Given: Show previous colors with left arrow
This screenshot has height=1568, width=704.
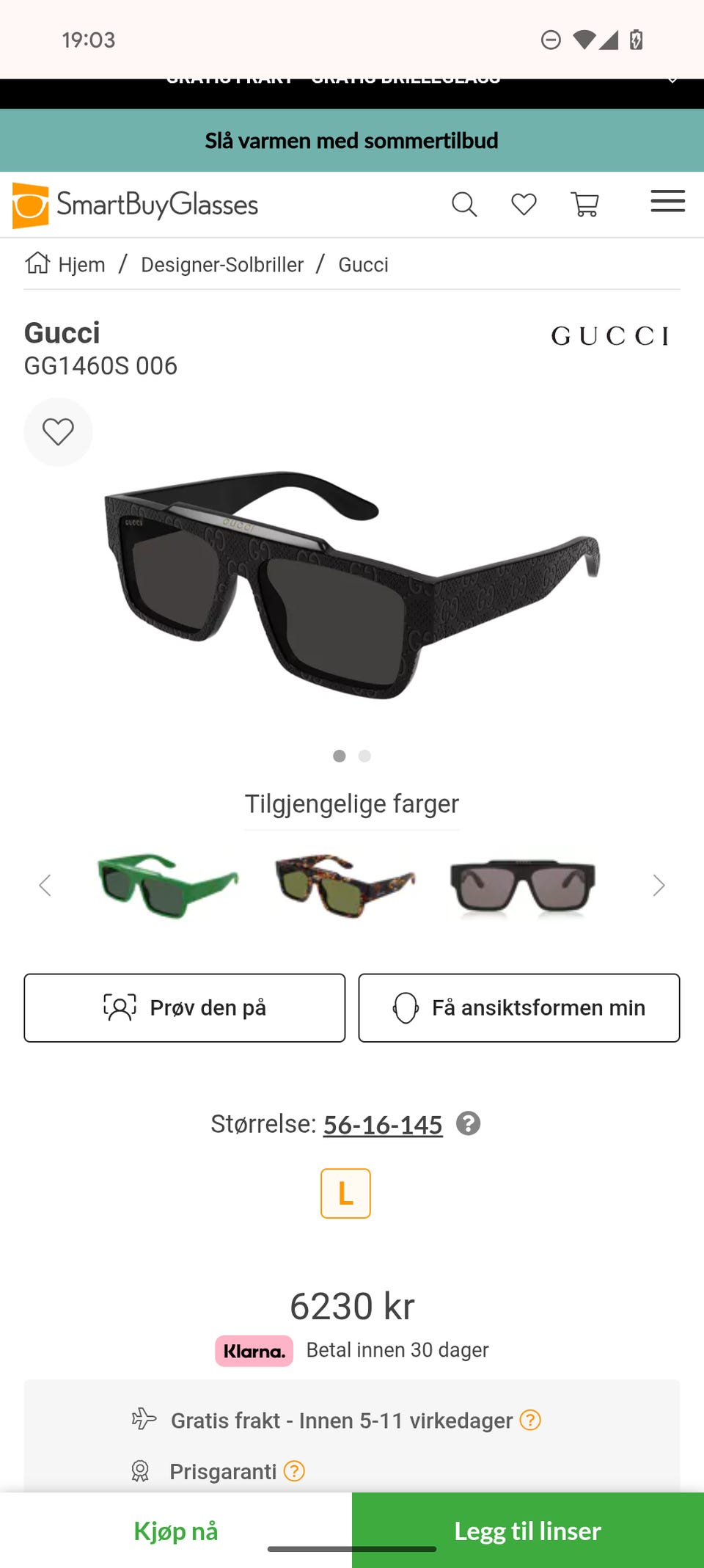Looking at the screenshot, I should pos(45,886).
